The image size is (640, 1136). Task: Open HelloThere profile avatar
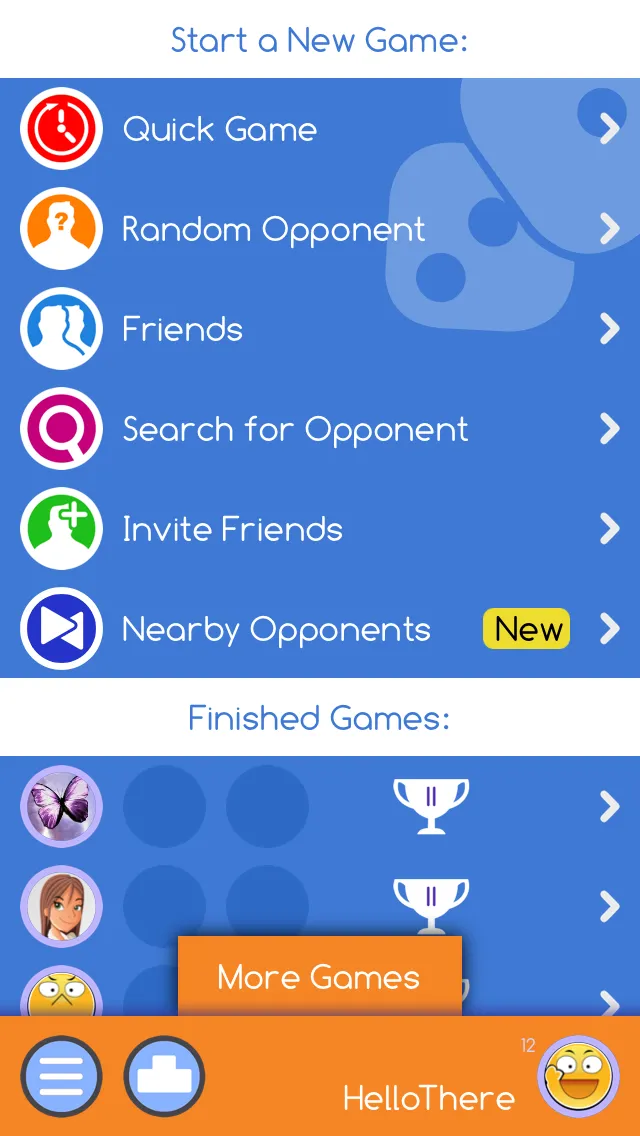click(x=578, y=1076)
